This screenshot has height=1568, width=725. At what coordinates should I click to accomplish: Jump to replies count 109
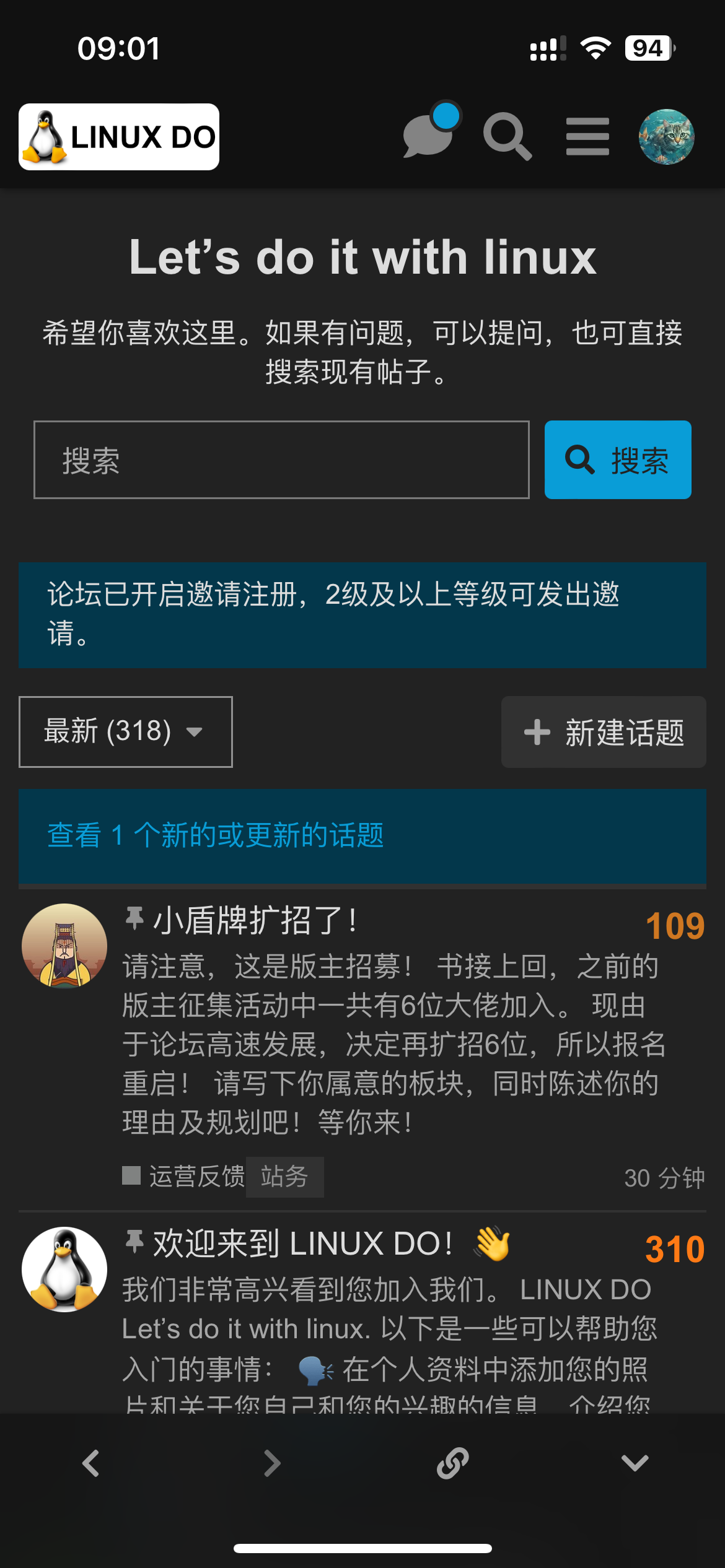(x=675, y=926)
